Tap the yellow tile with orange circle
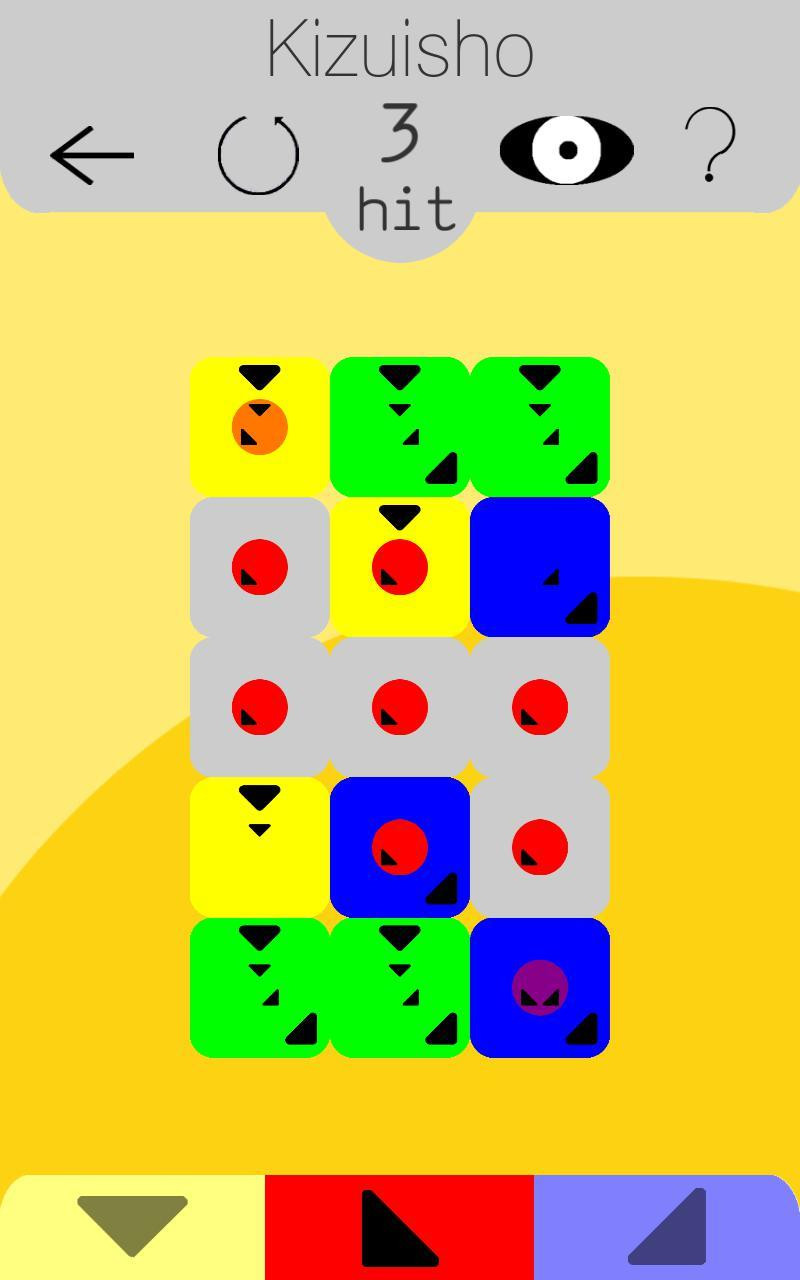Image resolution: width=800 pixels, height=1280 pixels. (260, 427)
